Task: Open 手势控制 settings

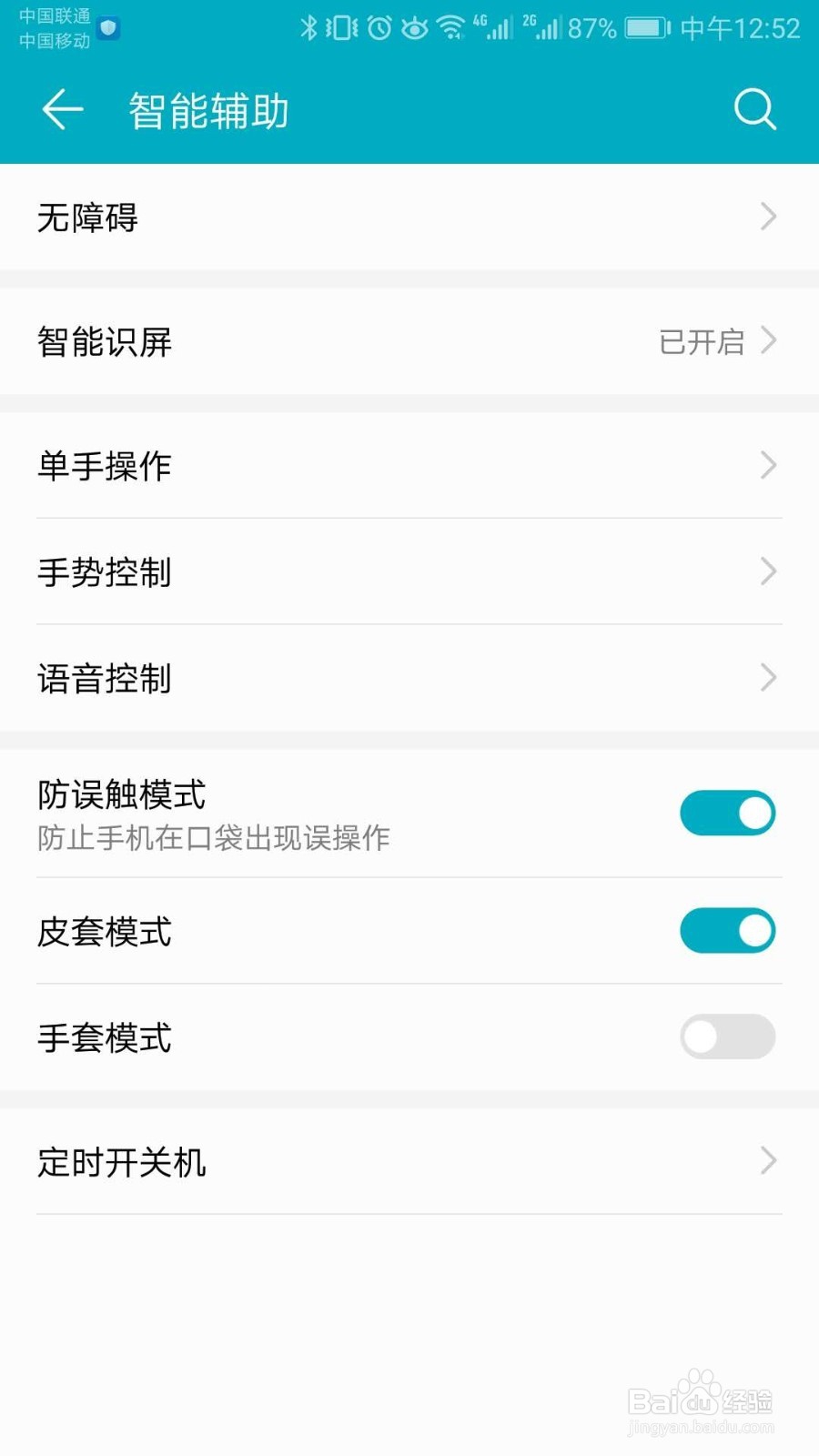Action: [x=409, y=571]
